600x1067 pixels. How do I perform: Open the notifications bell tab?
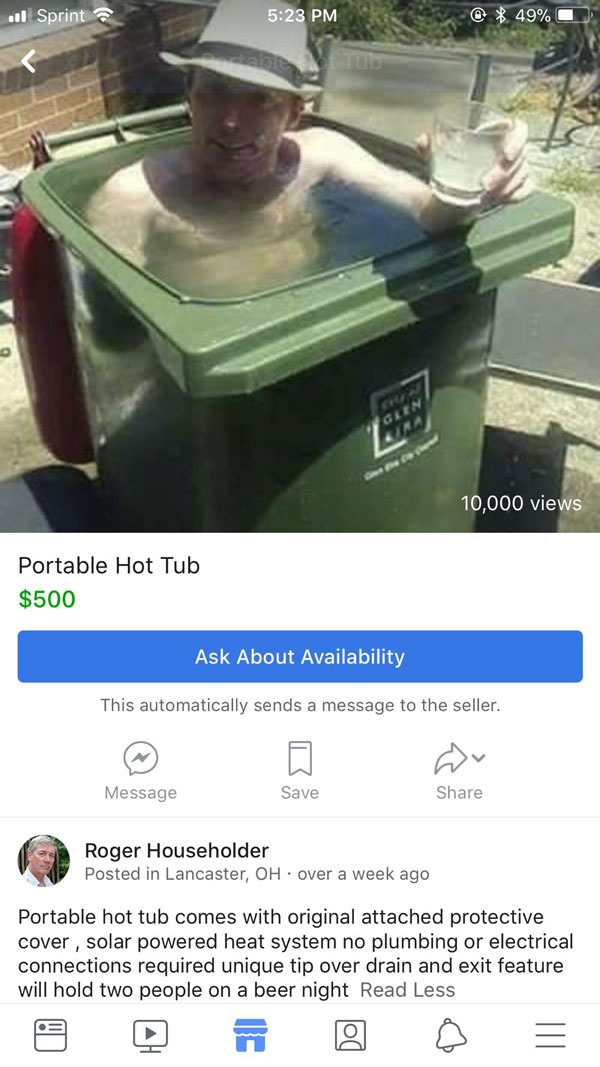[x=451, y=1035]
